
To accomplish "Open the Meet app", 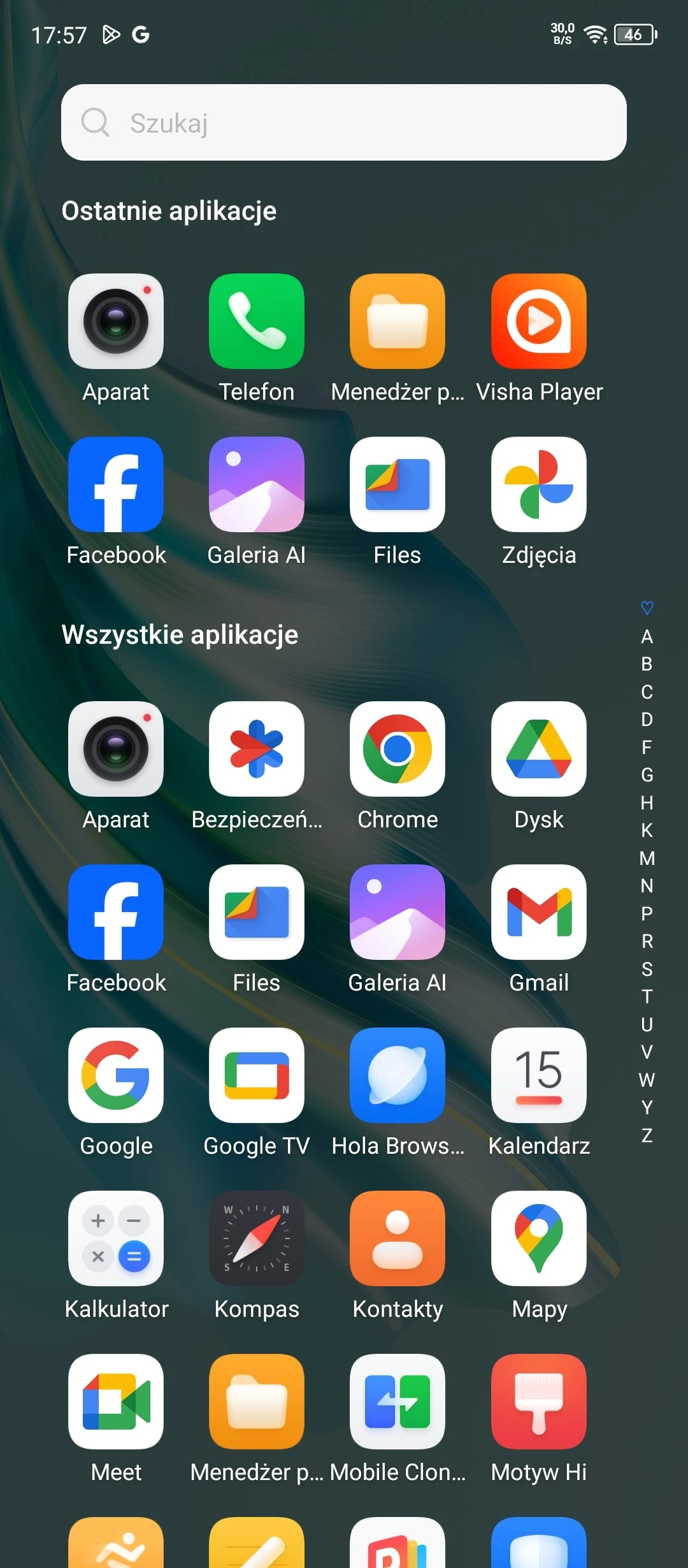I will 116,1402.
